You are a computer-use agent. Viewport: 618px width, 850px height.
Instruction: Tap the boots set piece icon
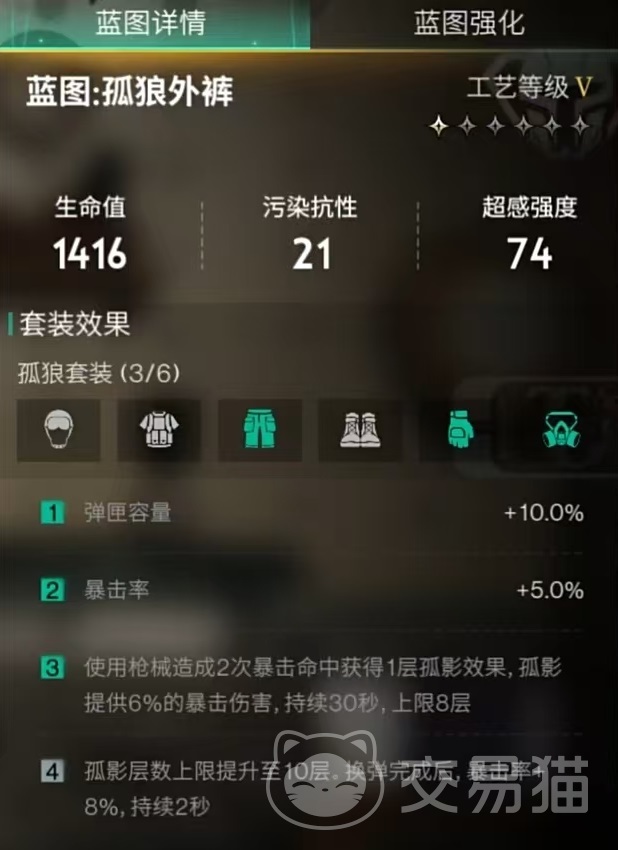pos(359,431)
